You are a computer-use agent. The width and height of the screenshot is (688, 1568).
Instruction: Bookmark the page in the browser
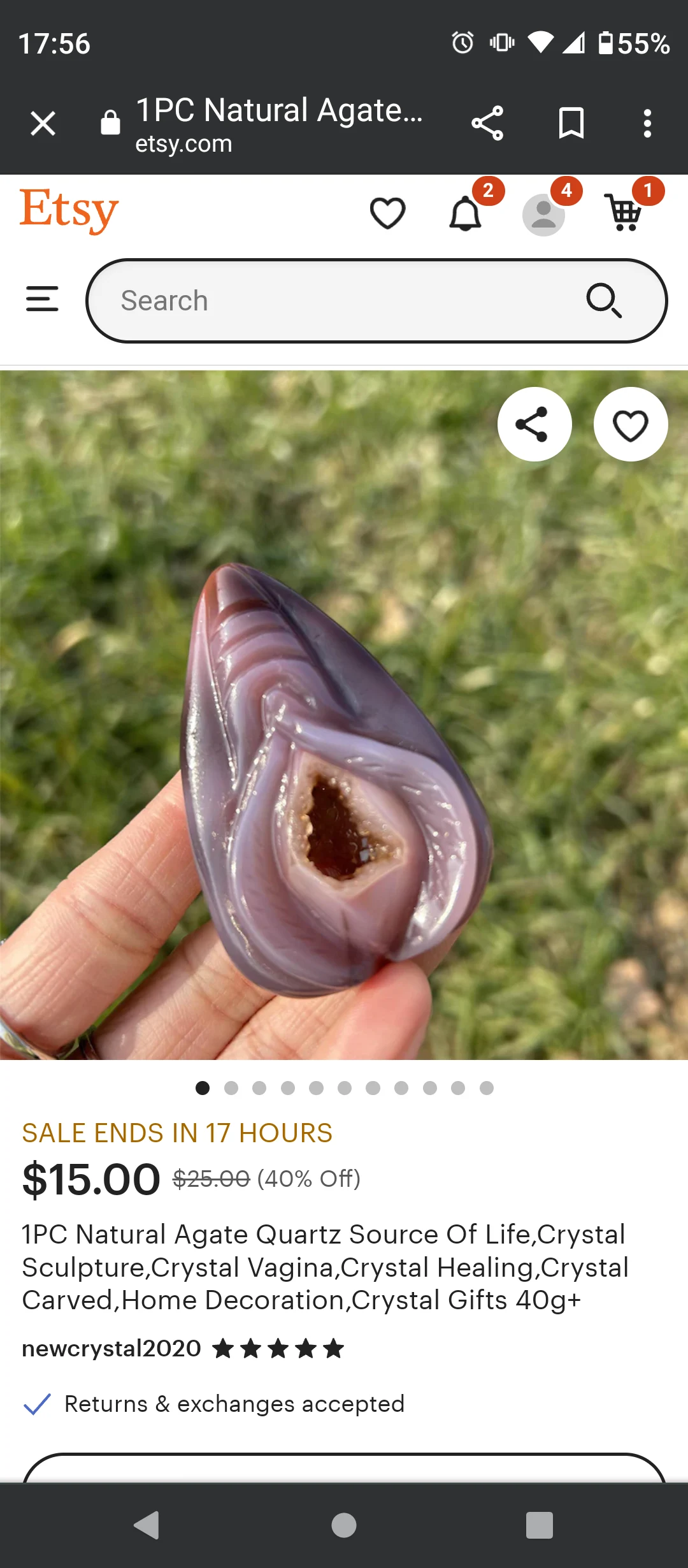[x=571, y=122]
